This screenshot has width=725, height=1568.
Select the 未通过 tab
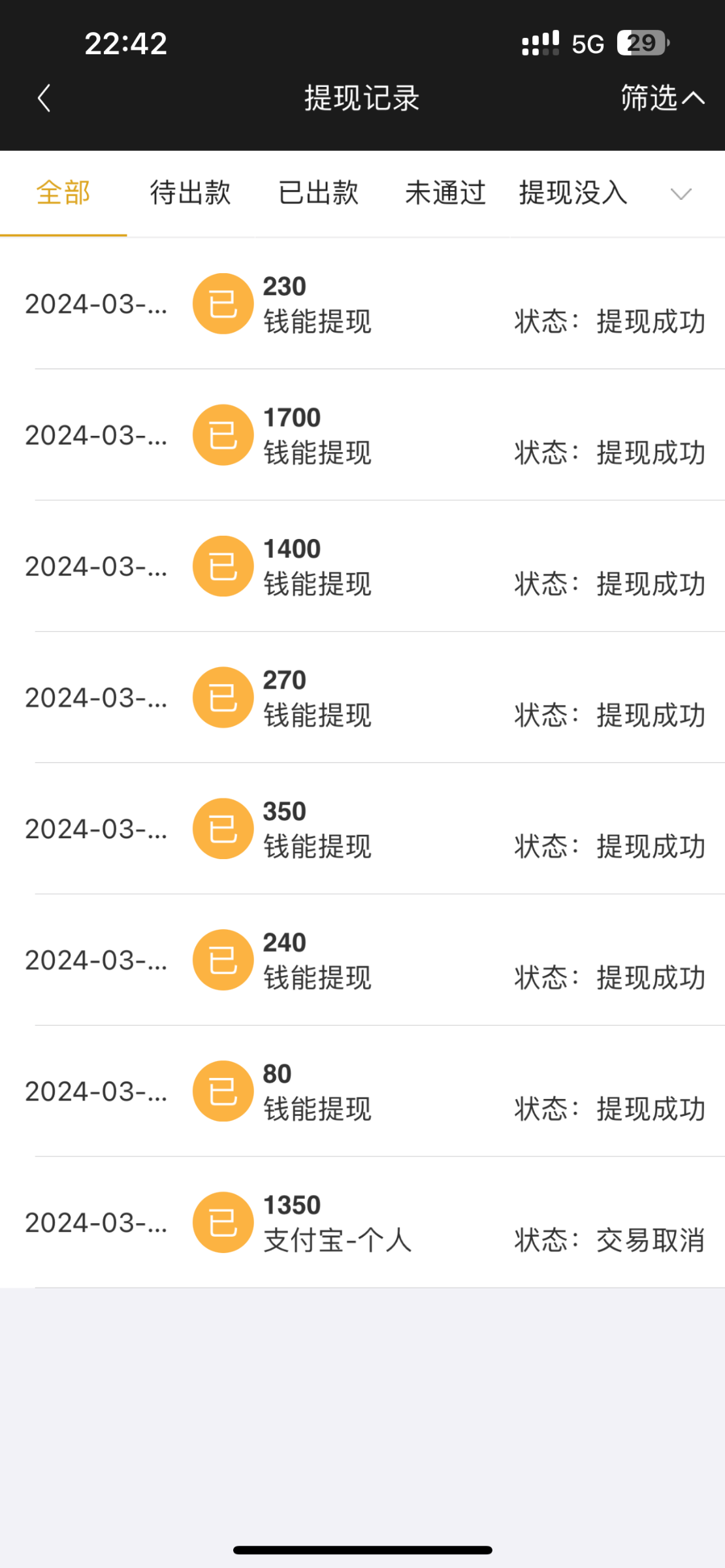pos(445,193)
